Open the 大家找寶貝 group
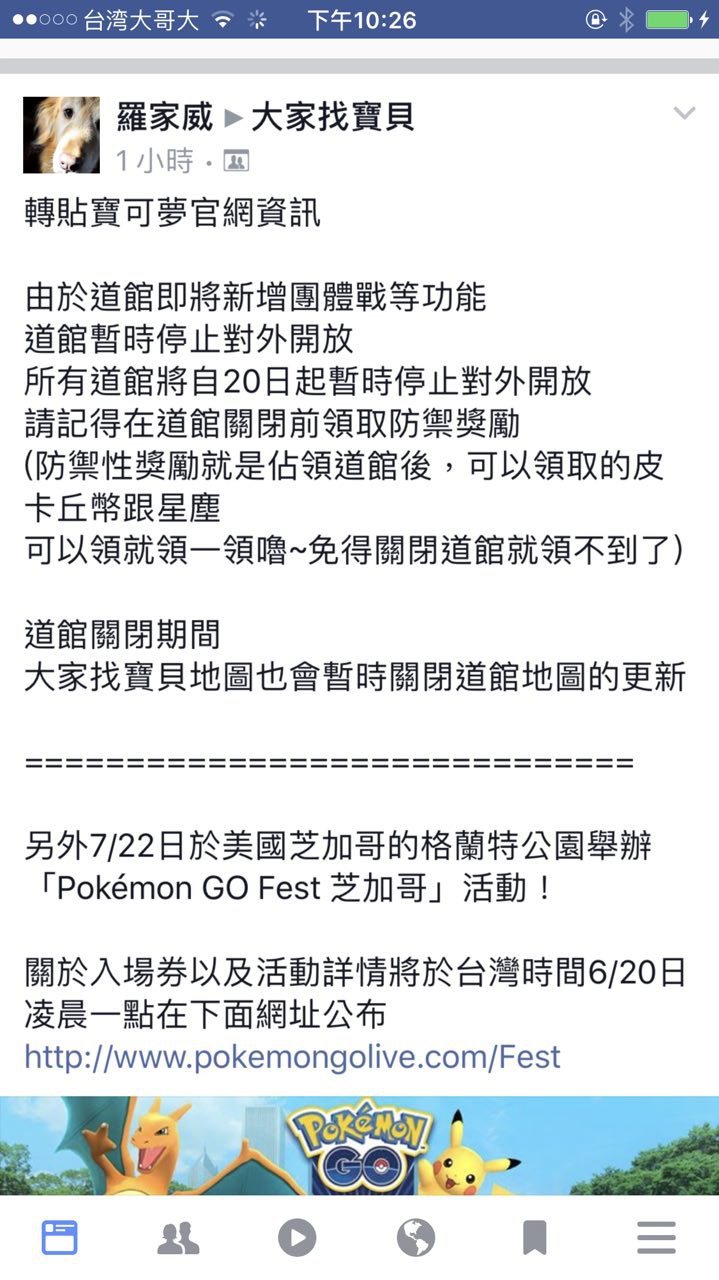The image size is (719, 1280). tap(332, 118)
